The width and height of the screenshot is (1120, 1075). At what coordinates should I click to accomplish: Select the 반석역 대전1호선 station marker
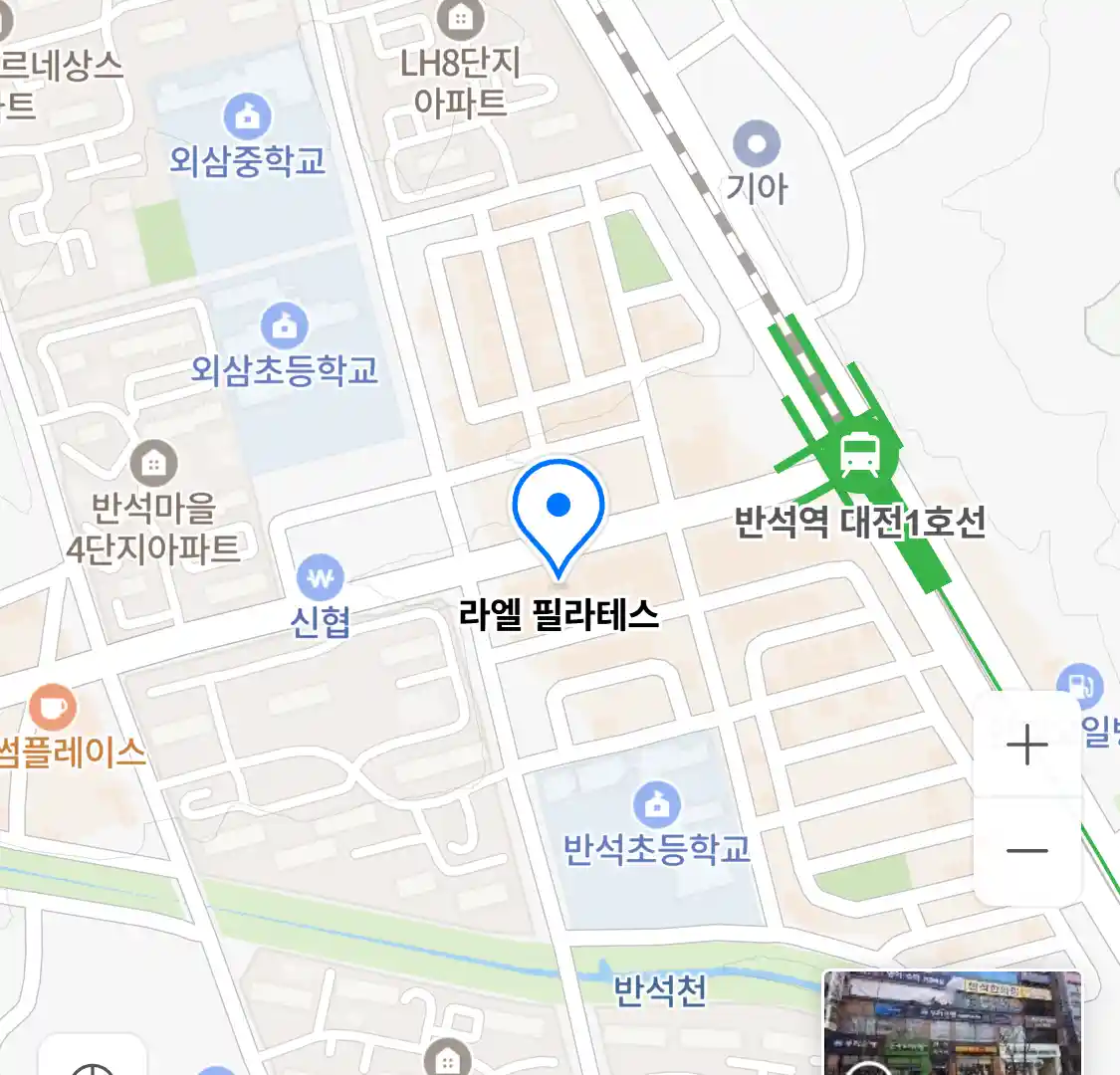point(858,456)
